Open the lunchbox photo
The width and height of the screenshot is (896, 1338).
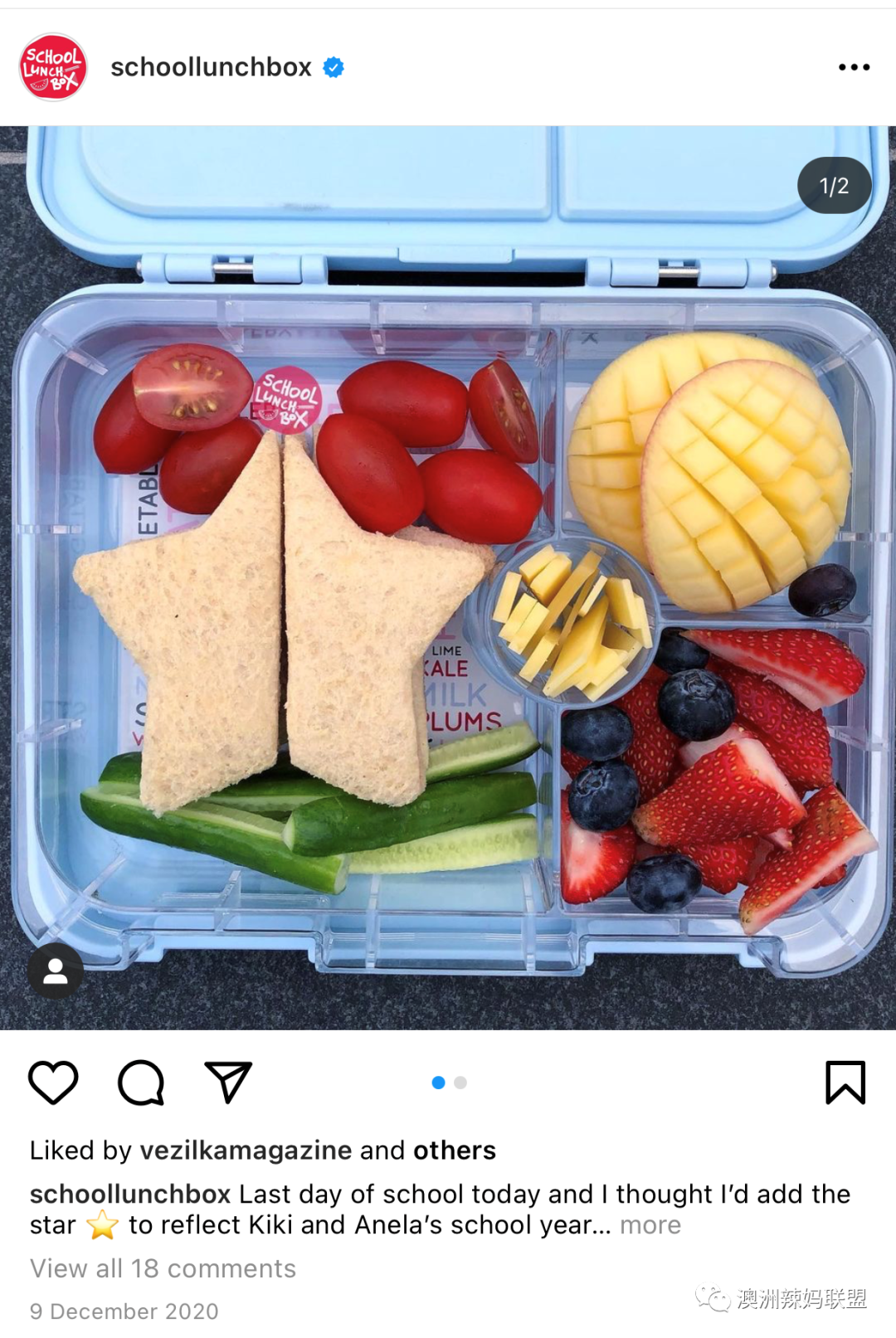click(448, 581)
